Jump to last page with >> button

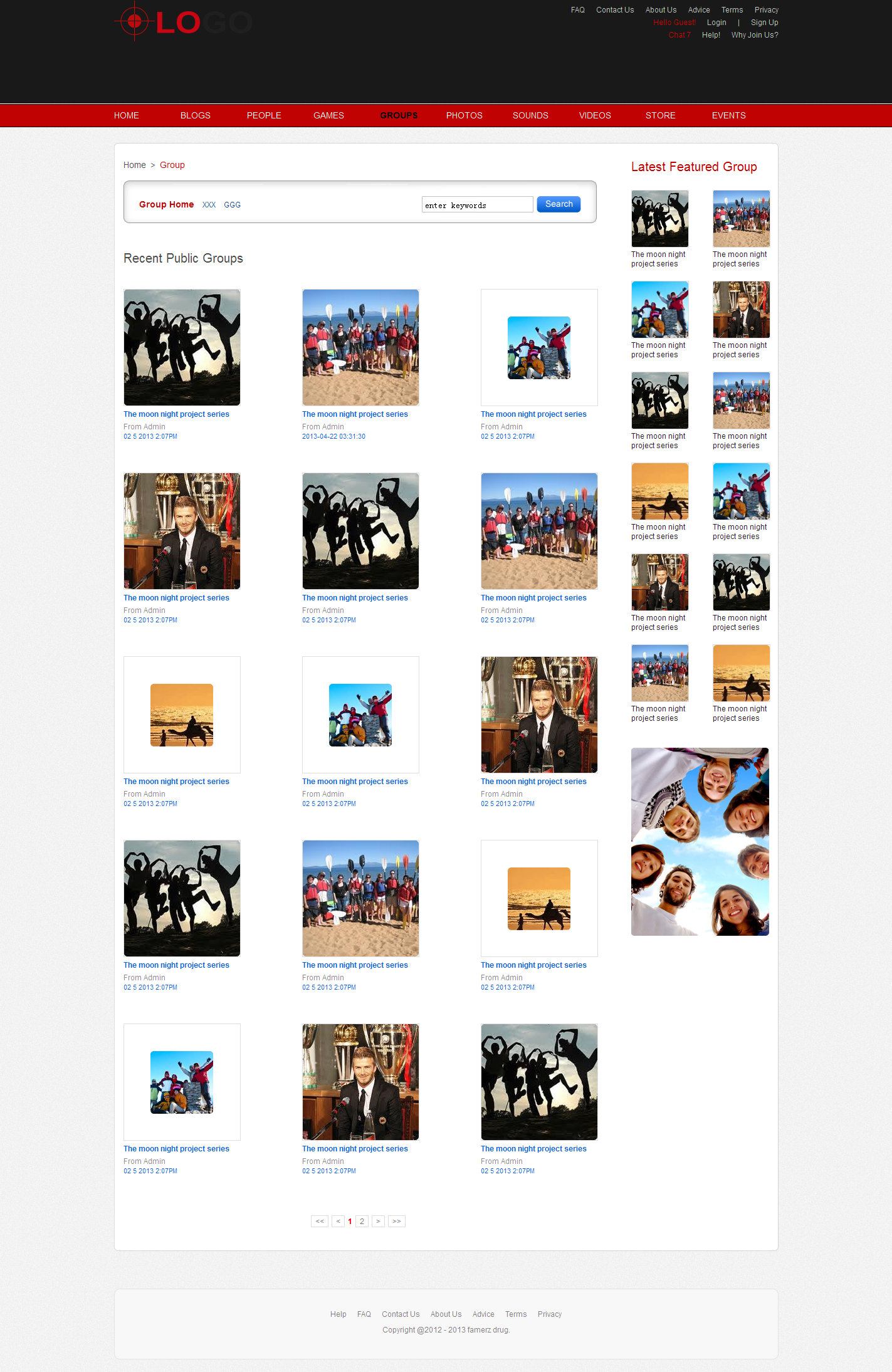[x=396, y=1221]
